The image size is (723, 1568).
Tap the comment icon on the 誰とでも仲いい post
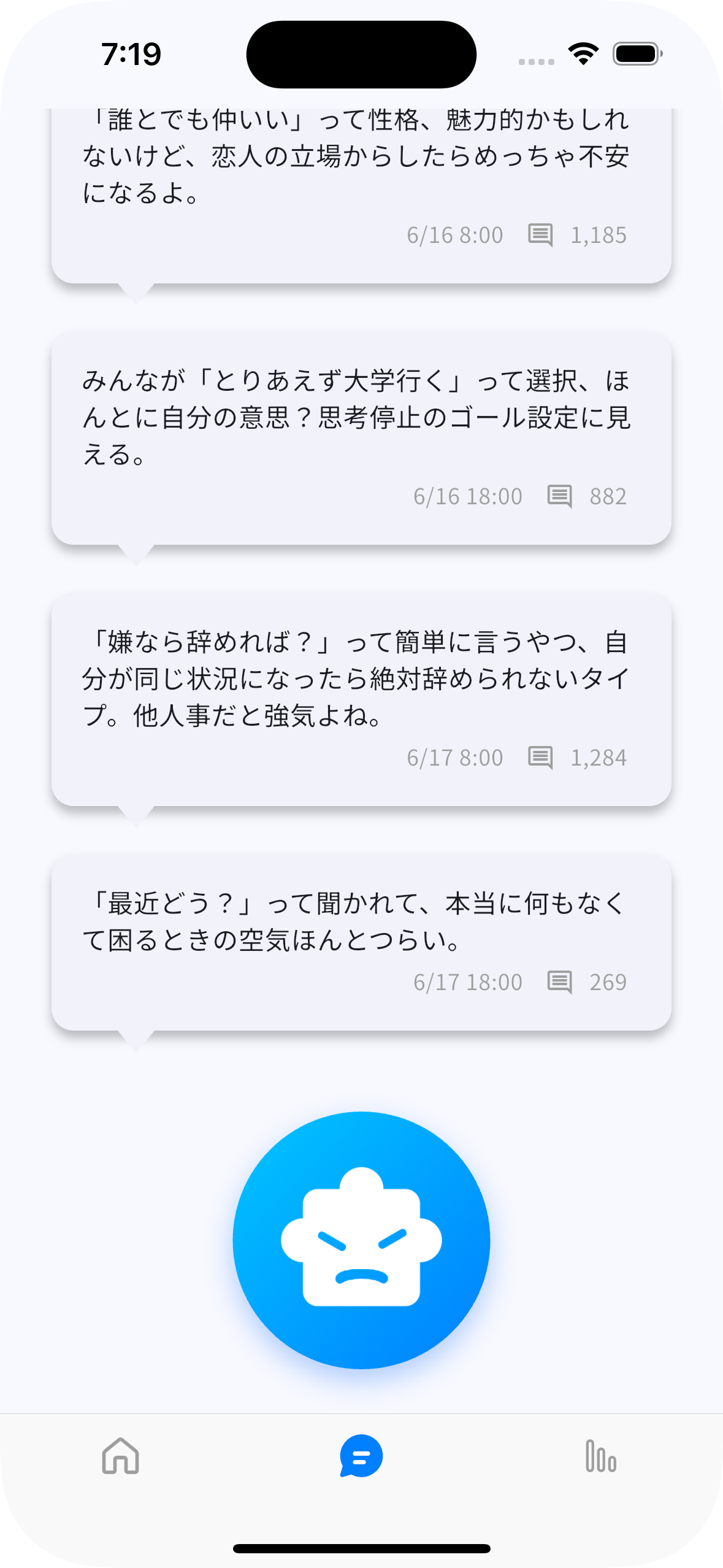tap(543, 234)
